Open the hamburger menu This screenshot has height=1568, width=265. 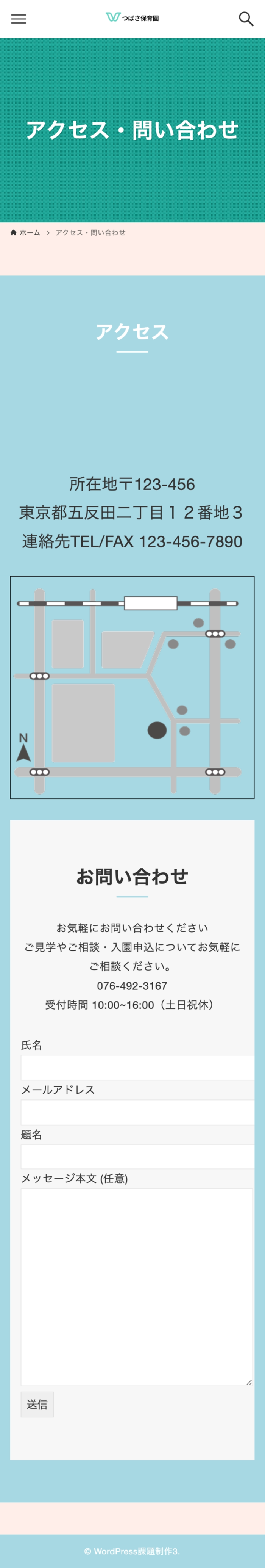coord(19,19)
